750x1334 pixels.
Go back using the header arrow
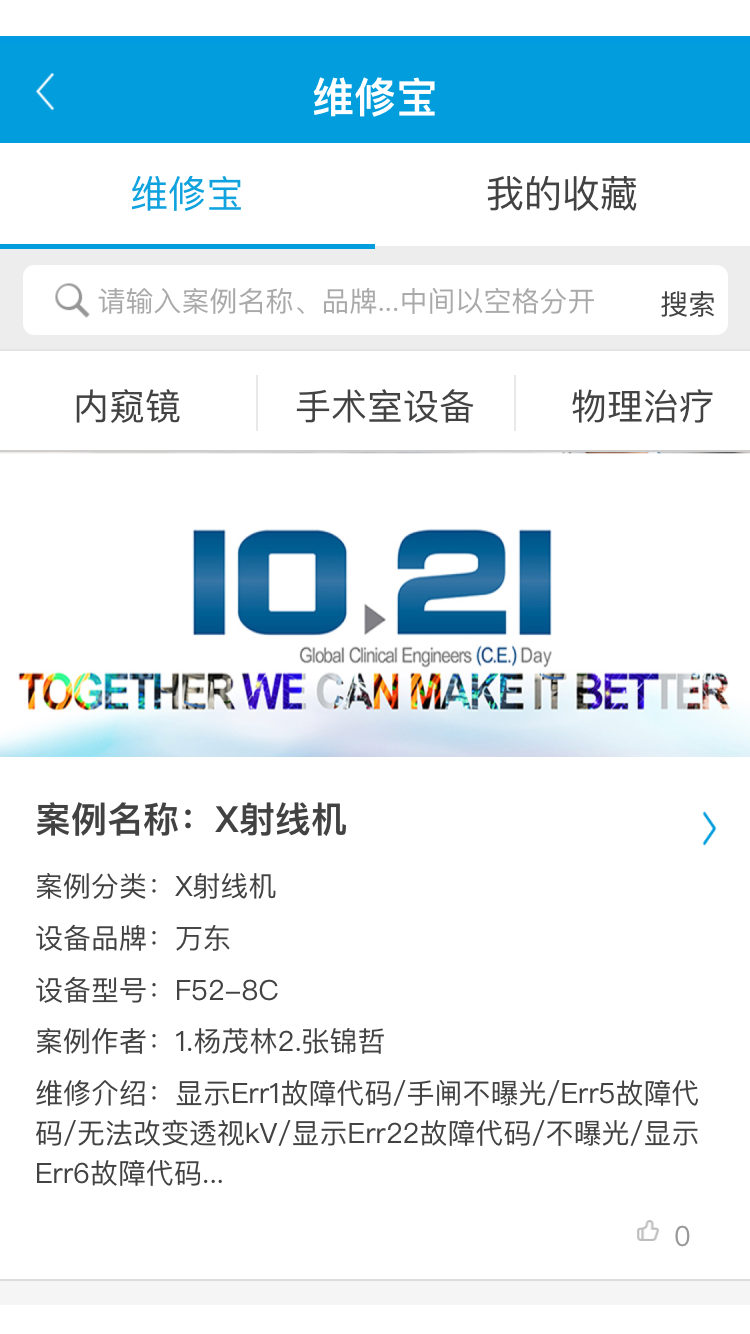[x=45, y=93]
